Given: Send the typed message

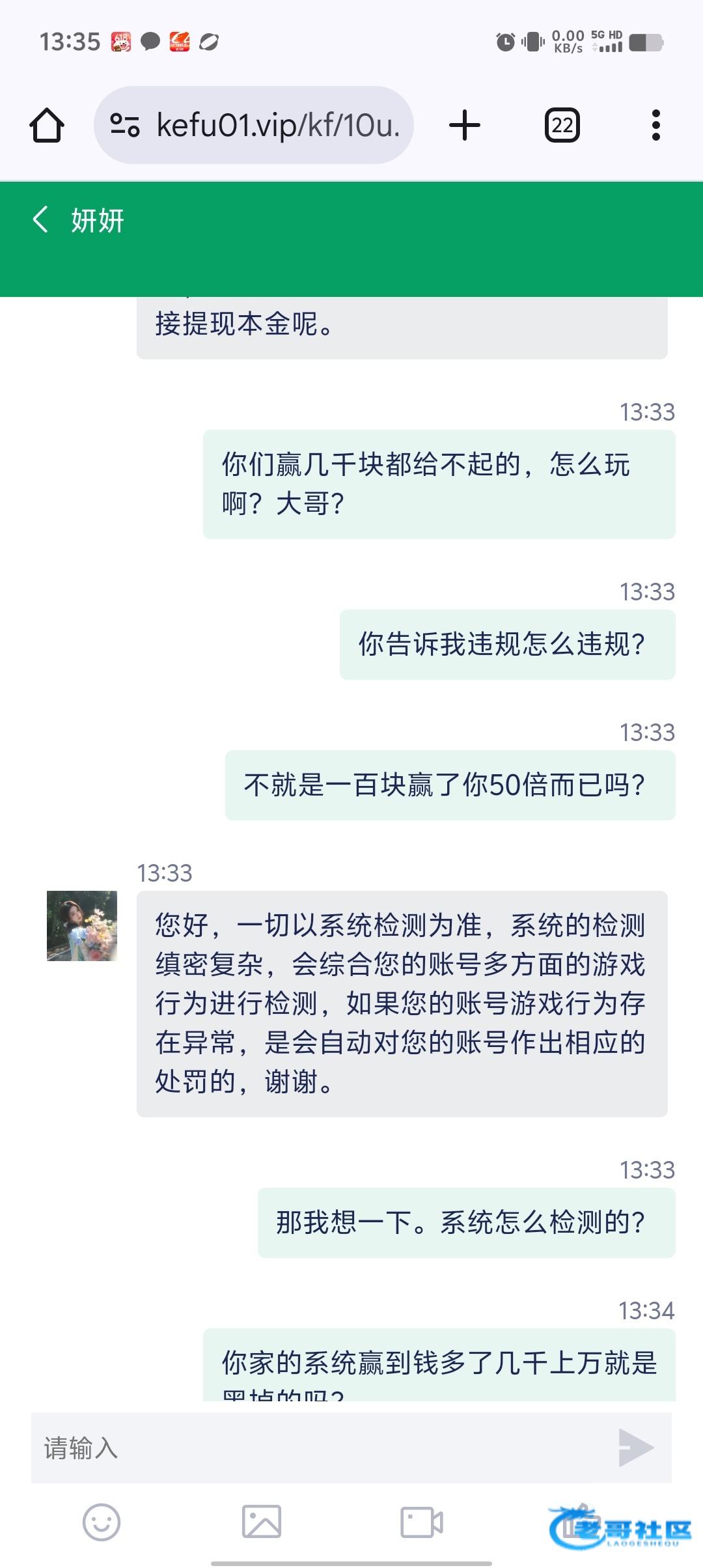Looking at the screenshot, I should tap(635, 1448).
